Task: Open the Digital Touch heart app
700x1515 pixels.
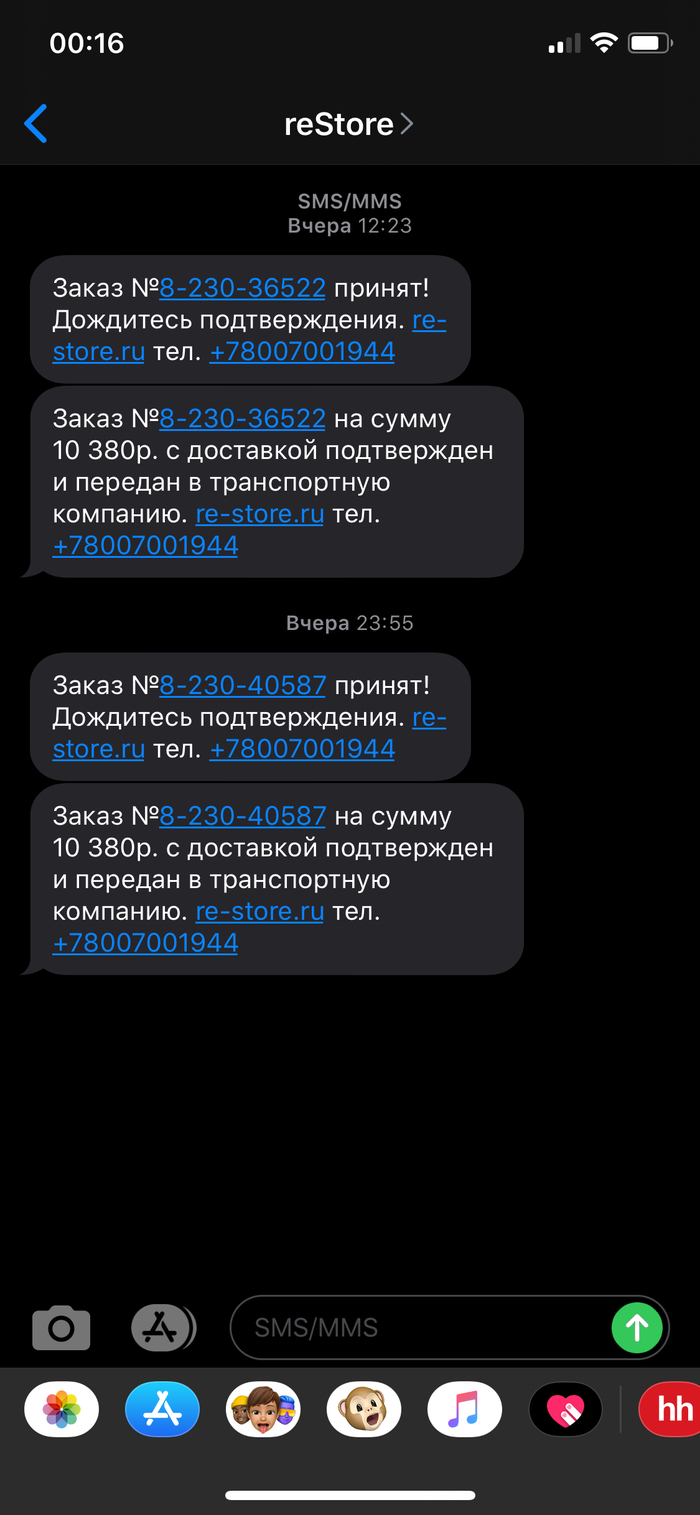Action: (565, 1409)
